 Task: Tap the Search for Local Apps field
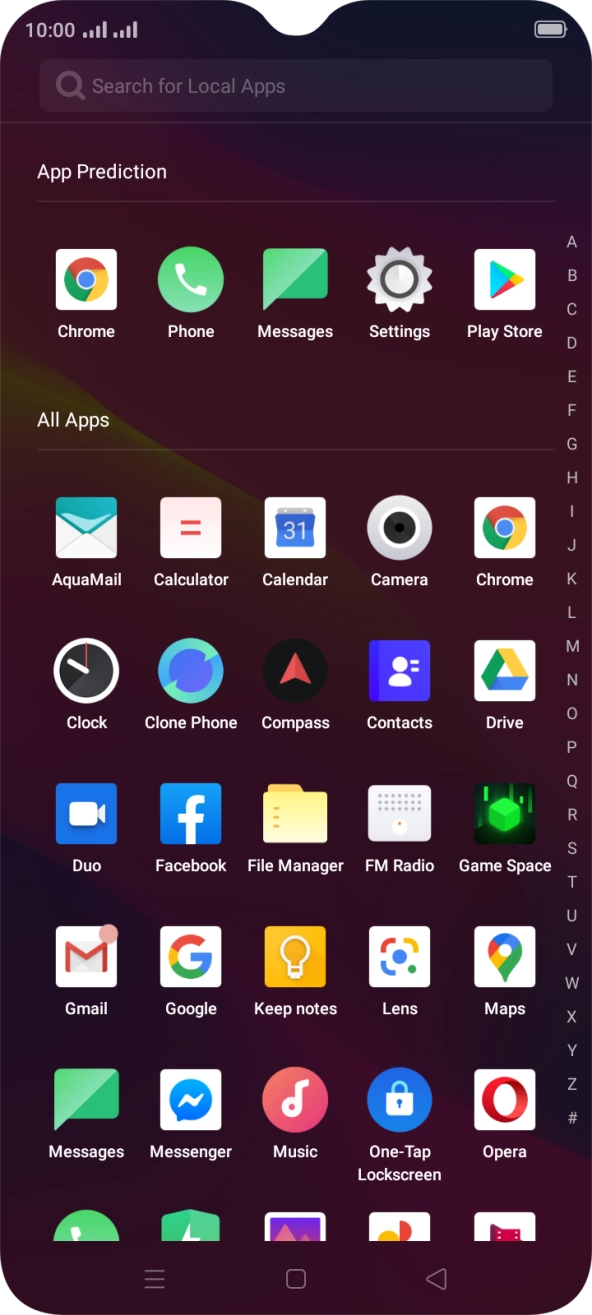tap(296, 86)
